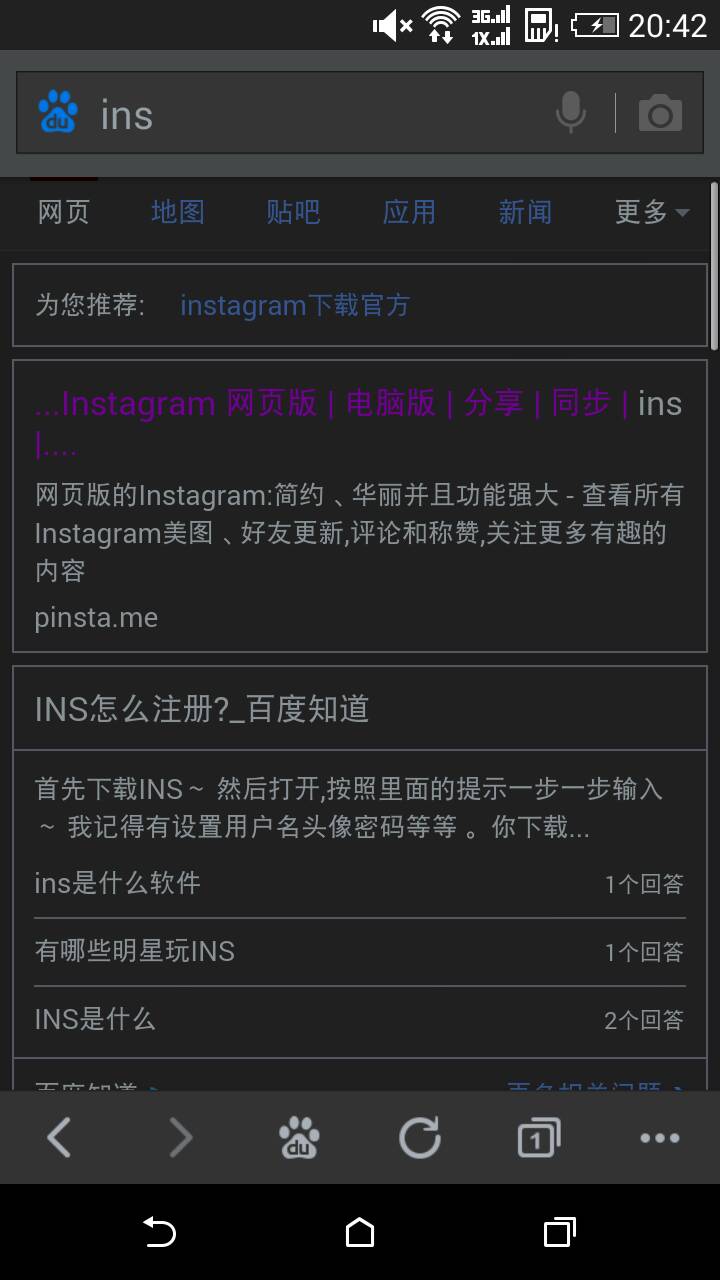This screenshot has width=720, height=1280.
Task: Switch to the 贴吧 tab
Action: (293, 212)
